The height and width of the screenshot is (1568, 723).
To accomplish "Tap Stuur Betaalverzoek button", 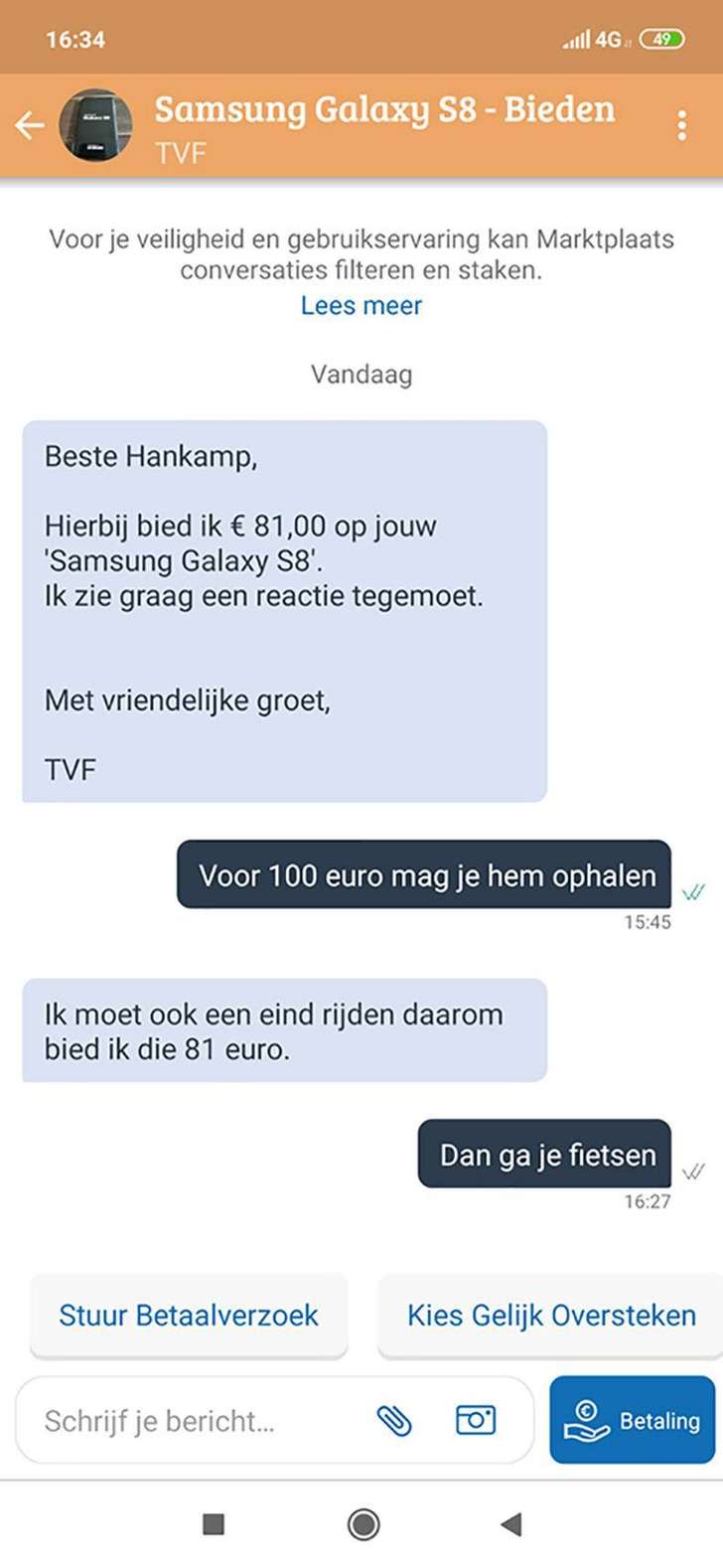I will [x=189, y=1316].
